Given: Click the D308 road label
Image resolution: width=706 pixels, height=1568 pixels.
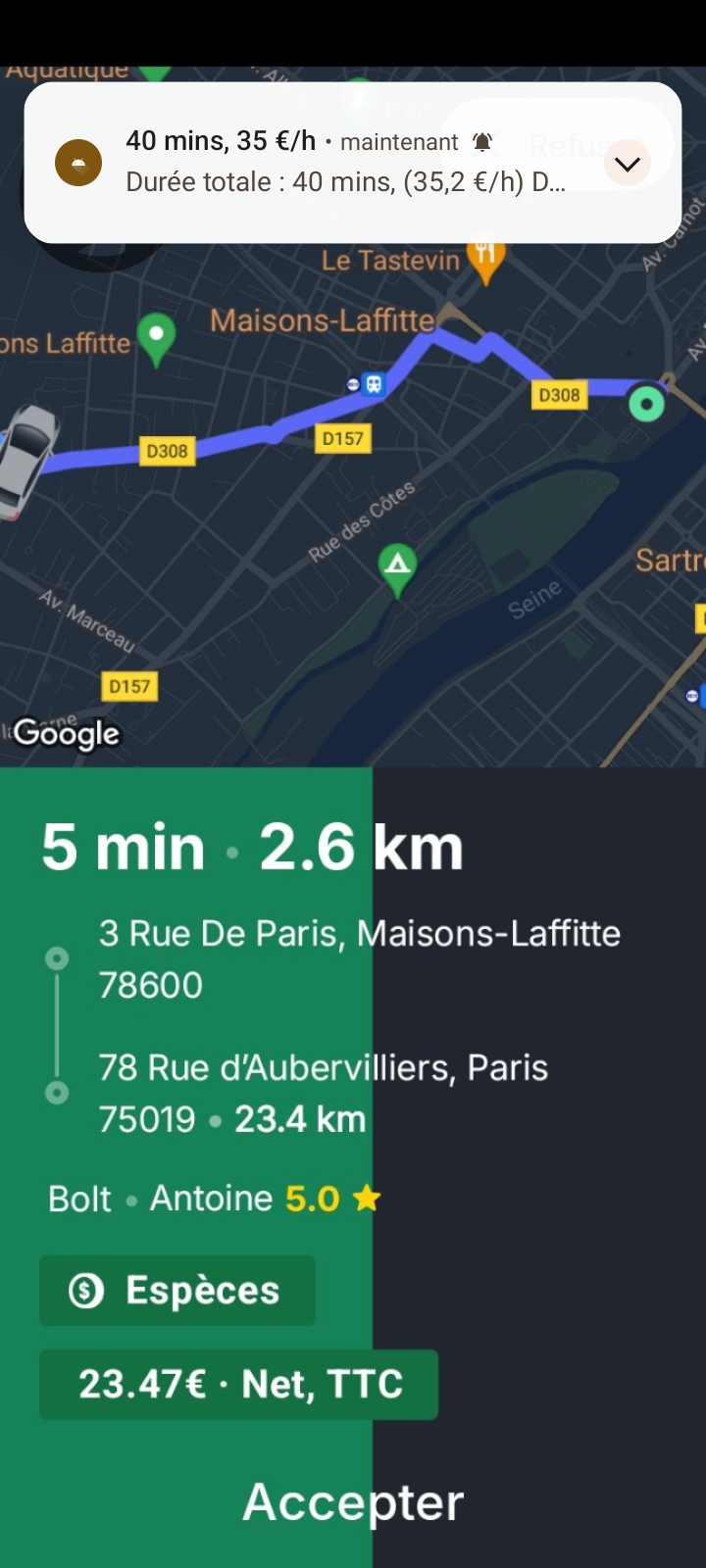Looking at the screenshot, I should coord(166,450).
